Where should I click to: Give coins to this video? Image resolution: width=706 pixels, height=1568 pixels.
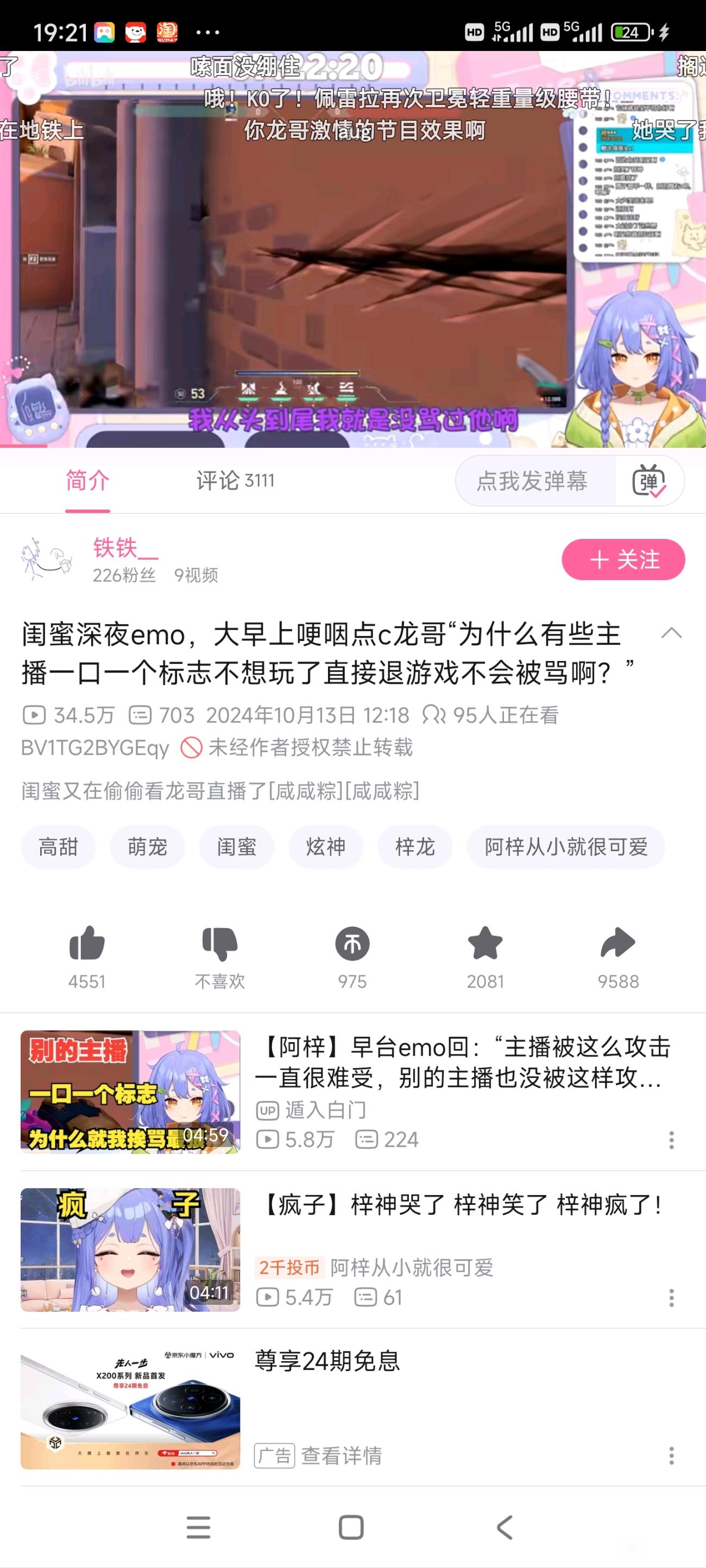[352, 943]
